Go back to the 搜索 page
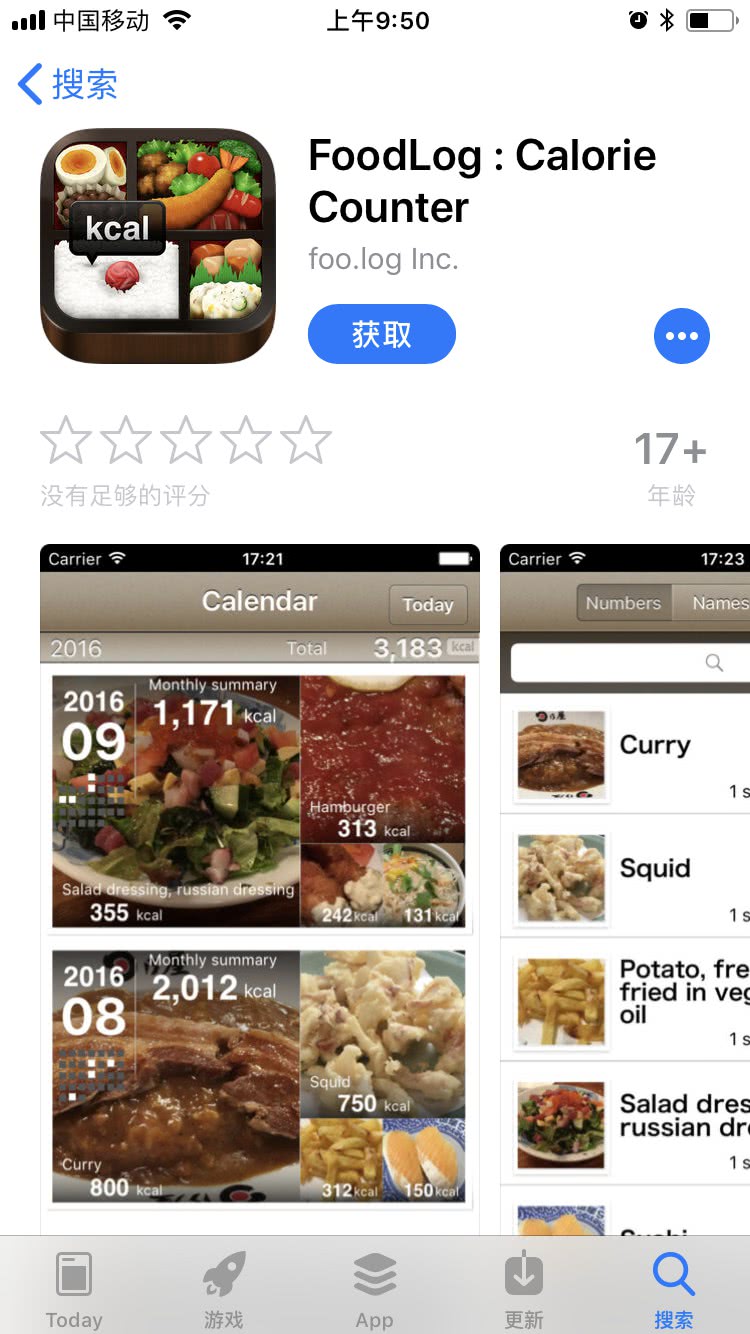Viewport: 750px width, 1334px height. pyautogui.click(x=68, y=85)
